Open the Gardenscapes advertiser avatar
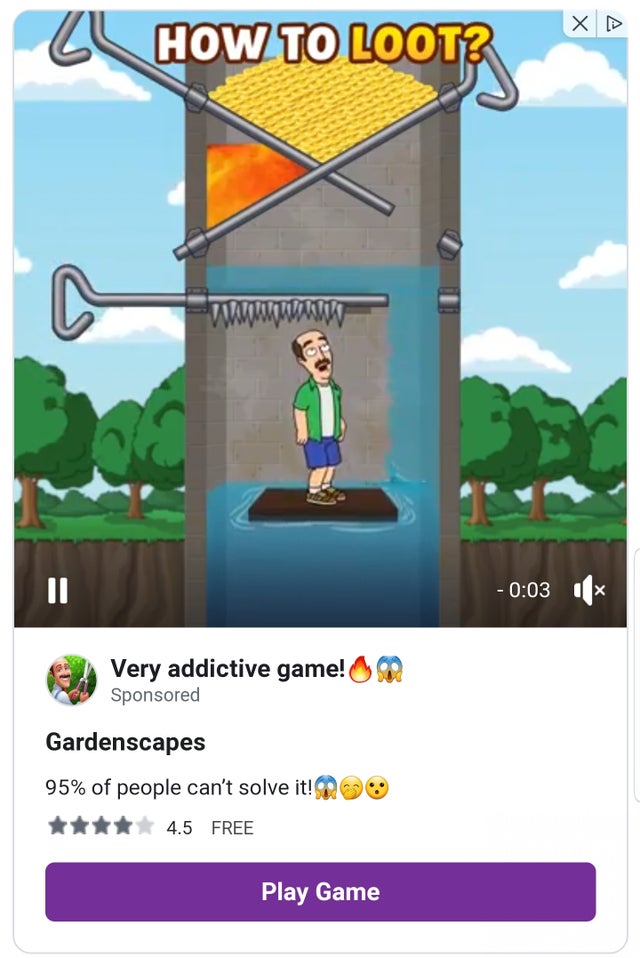 coord(72,681)
